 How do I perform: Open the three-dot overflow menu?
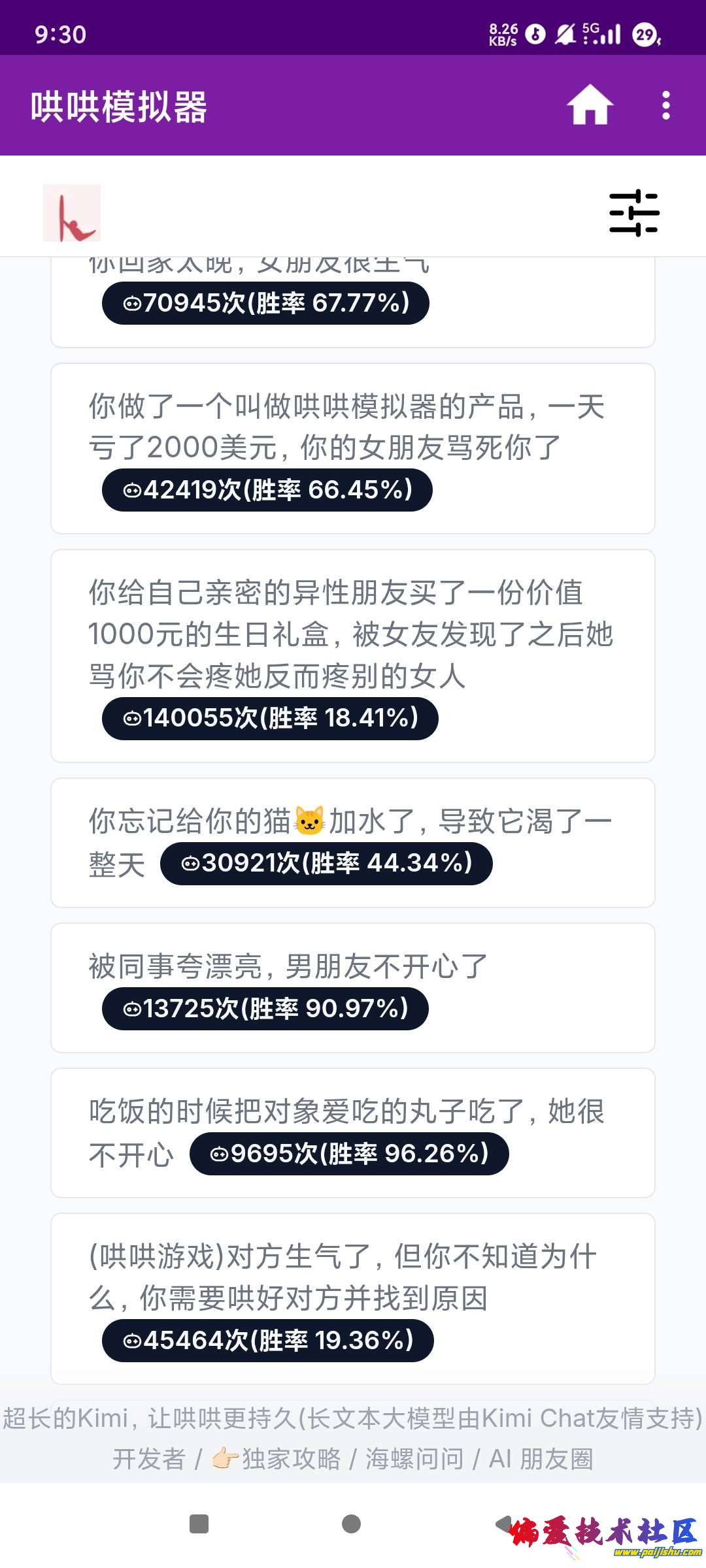665,105
